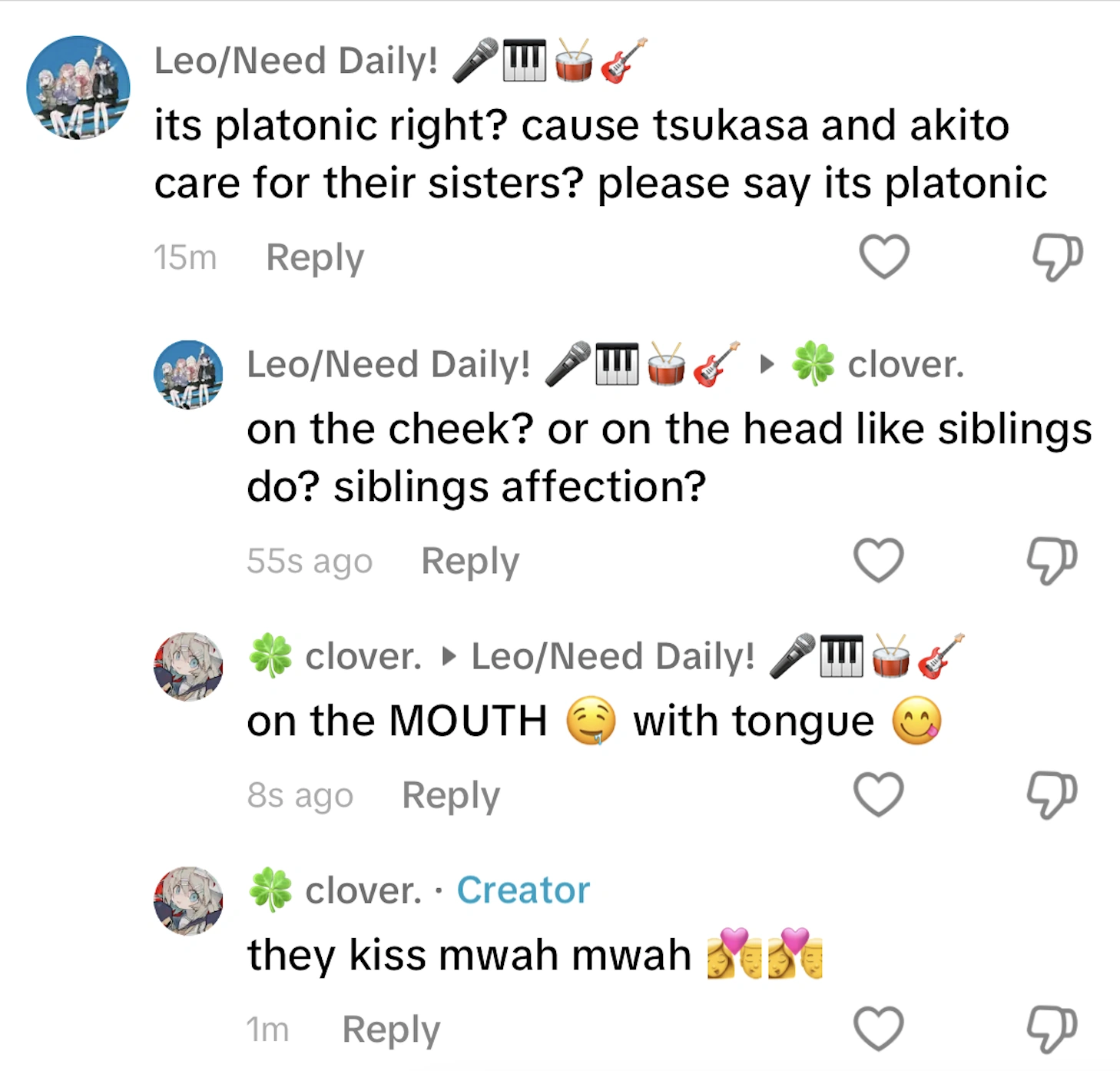Dislike the "its platonic right?" comment

tap(1057, 257)
